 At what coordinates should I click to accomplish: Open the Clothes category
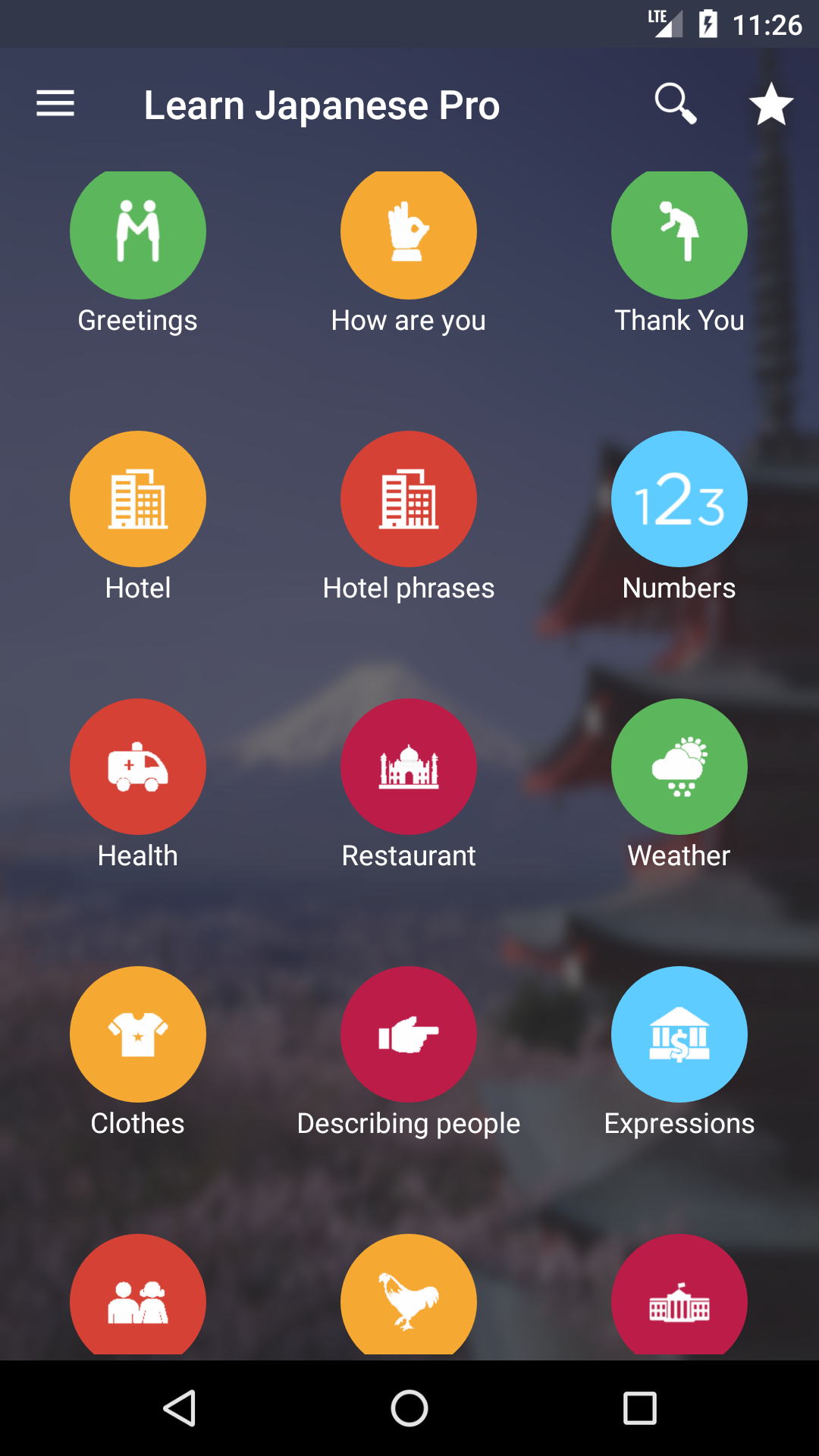(137, 1034)
